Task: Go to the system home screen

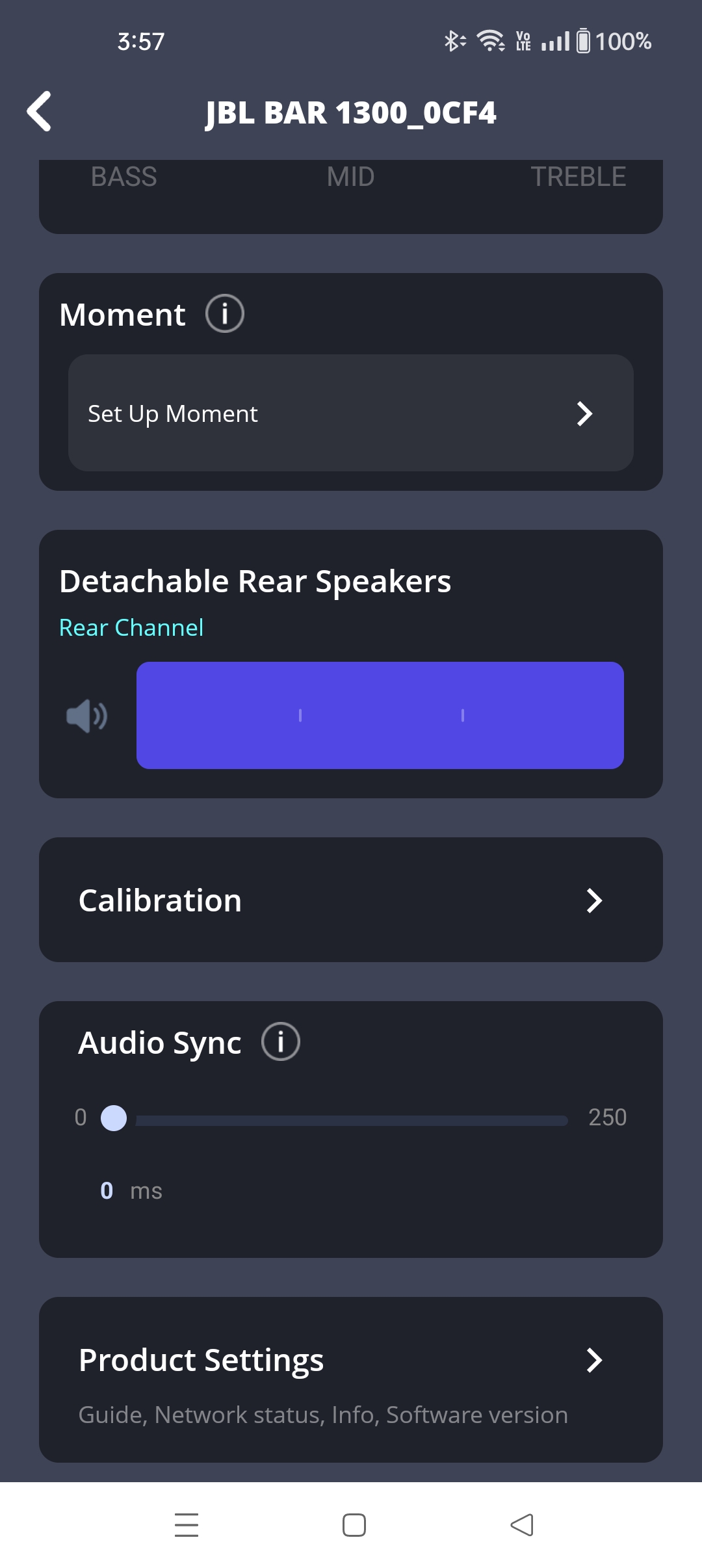Action: coord(354,1525)
